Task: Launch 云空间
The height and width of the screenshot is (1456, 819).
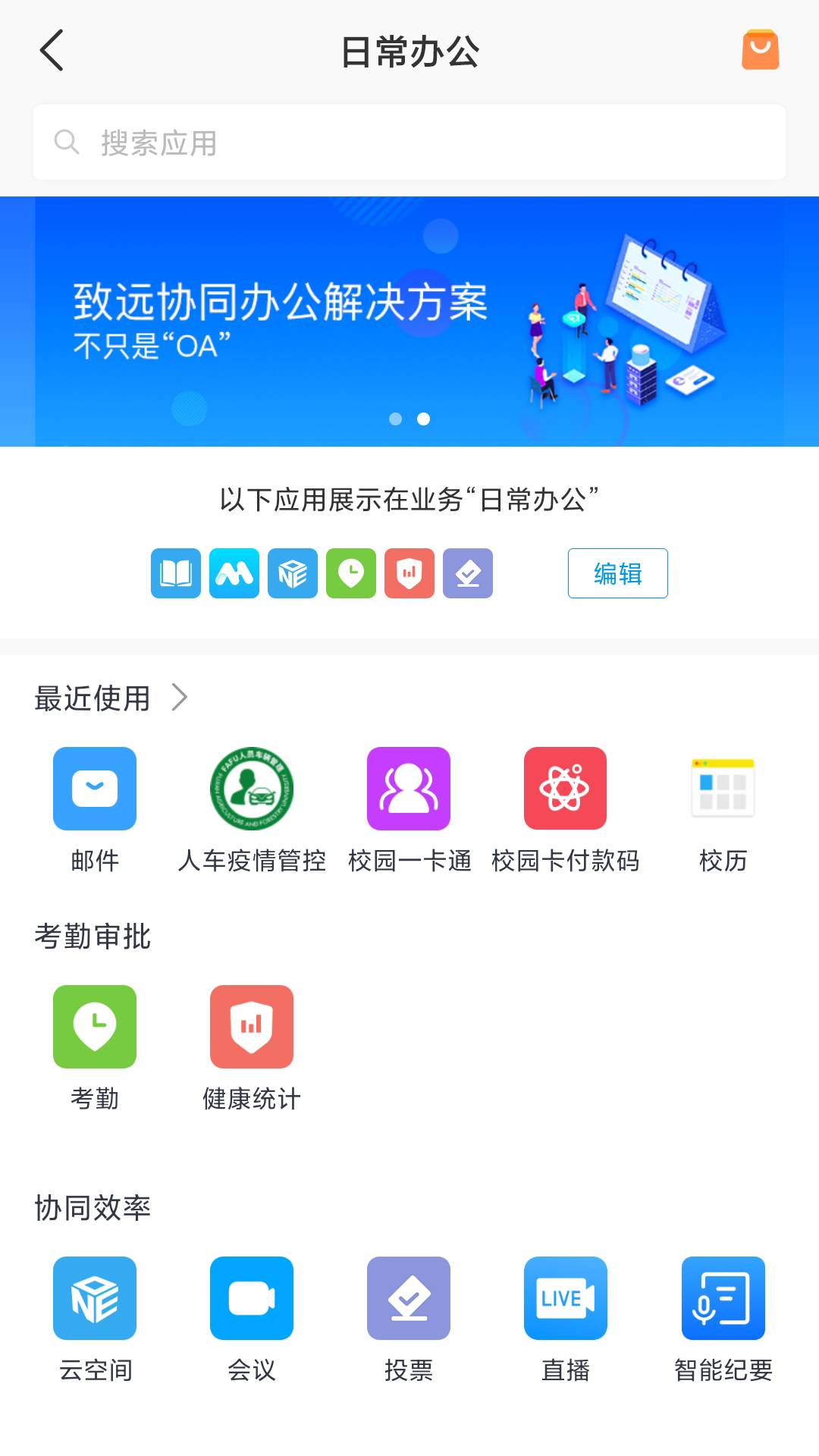Action: pos(95,1298)
